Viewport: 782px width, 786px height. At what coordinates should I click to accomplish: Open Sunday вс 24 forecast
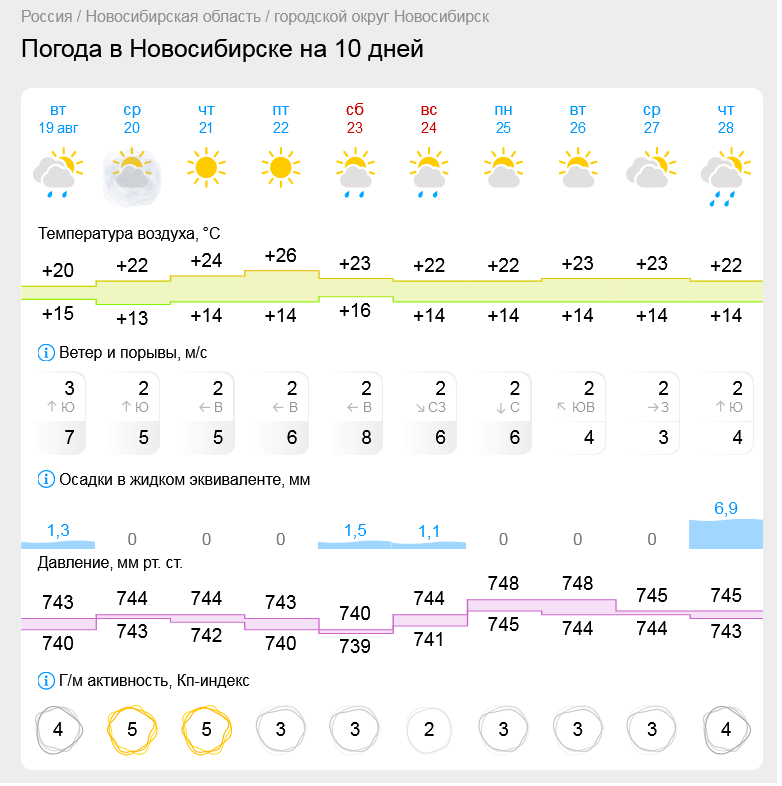429,119
